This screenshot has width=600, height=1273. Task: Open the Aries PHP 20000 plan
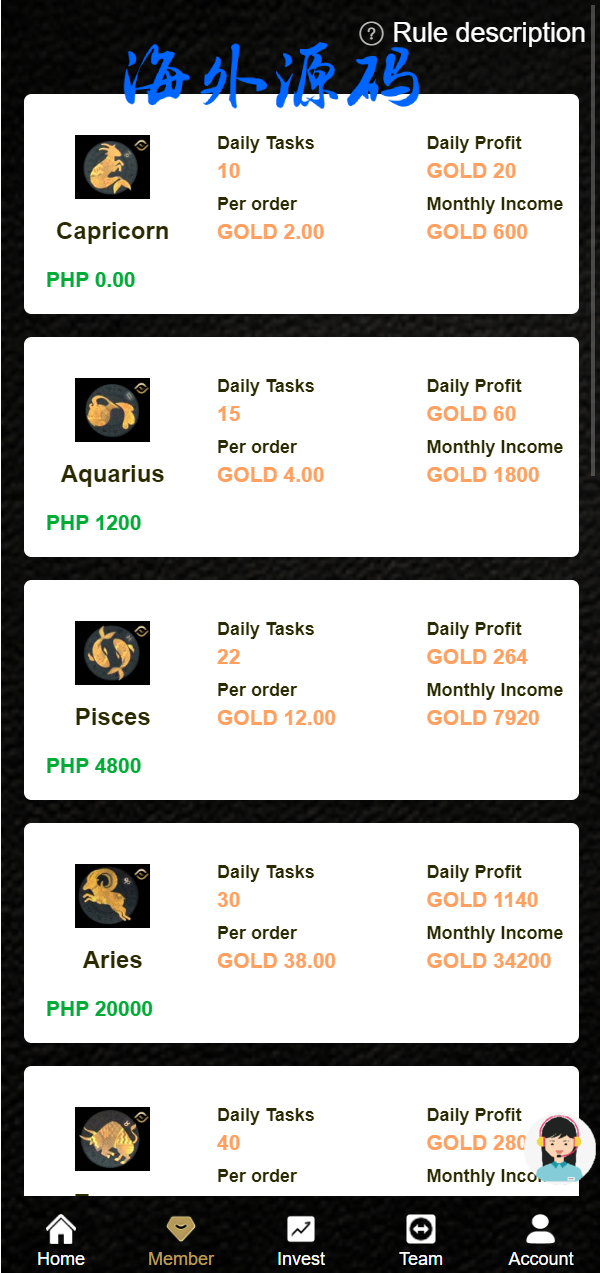[x=301, y=933]
